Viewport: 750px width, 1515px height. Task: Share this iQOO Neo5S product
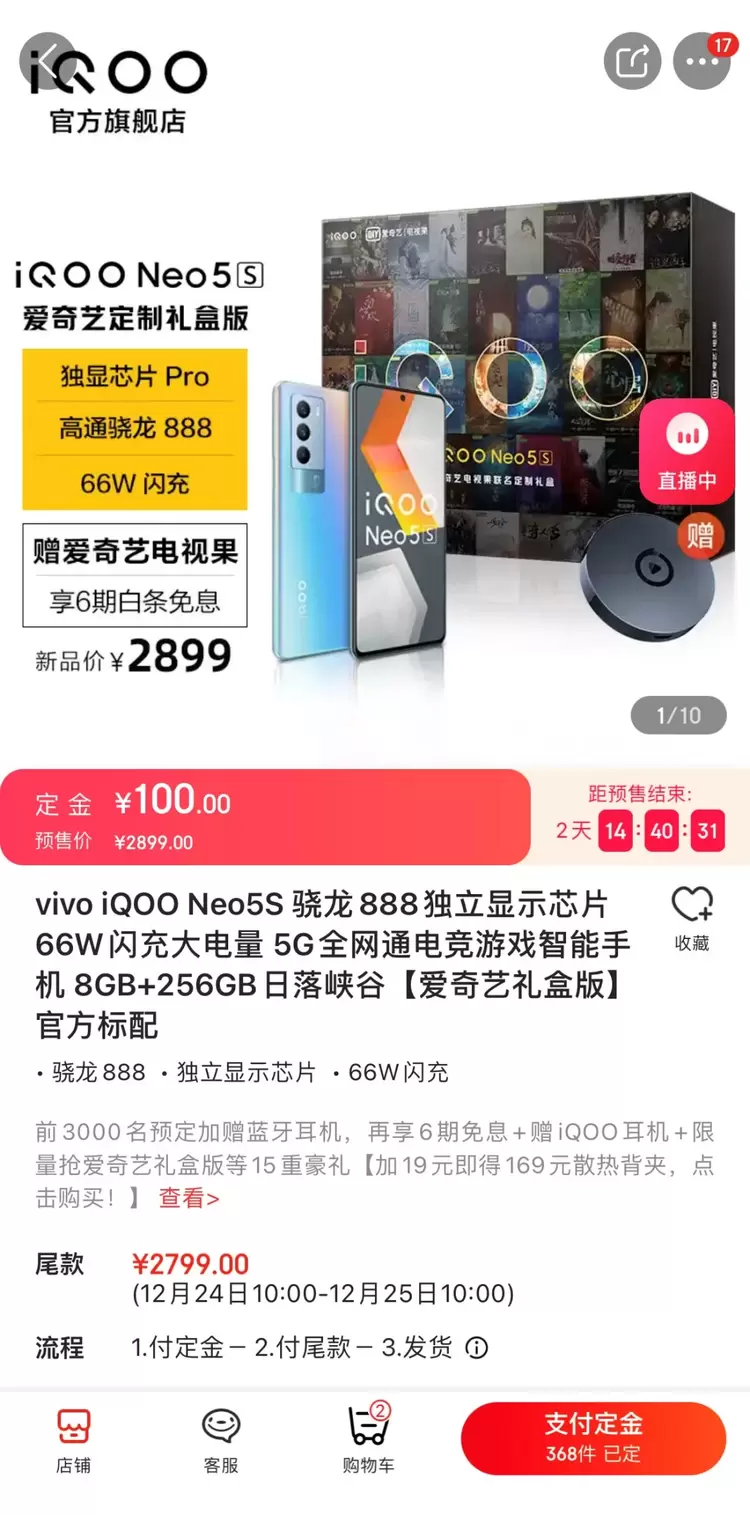pos(632,62)
